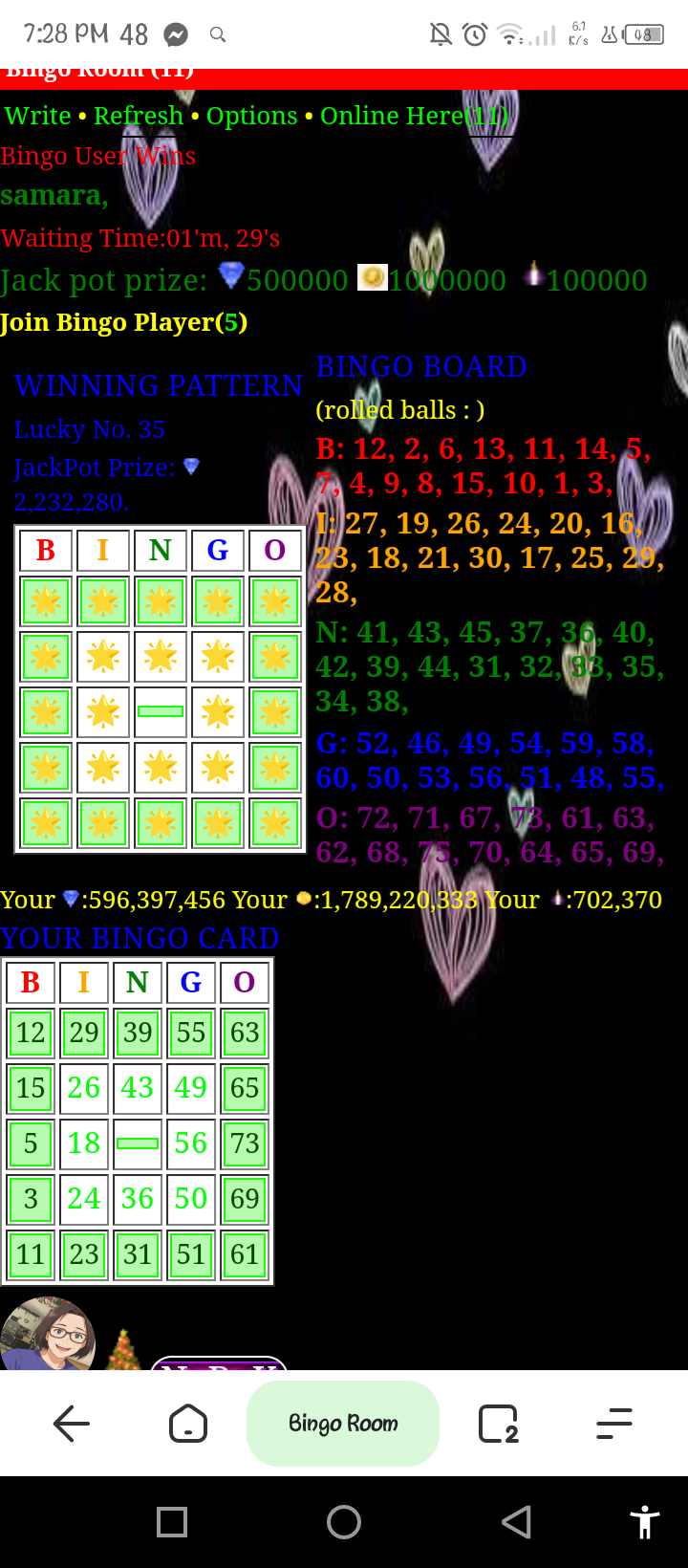The image size is (688, 1568).
Task: Tap the Refresh link
Action: pos(139,116)
